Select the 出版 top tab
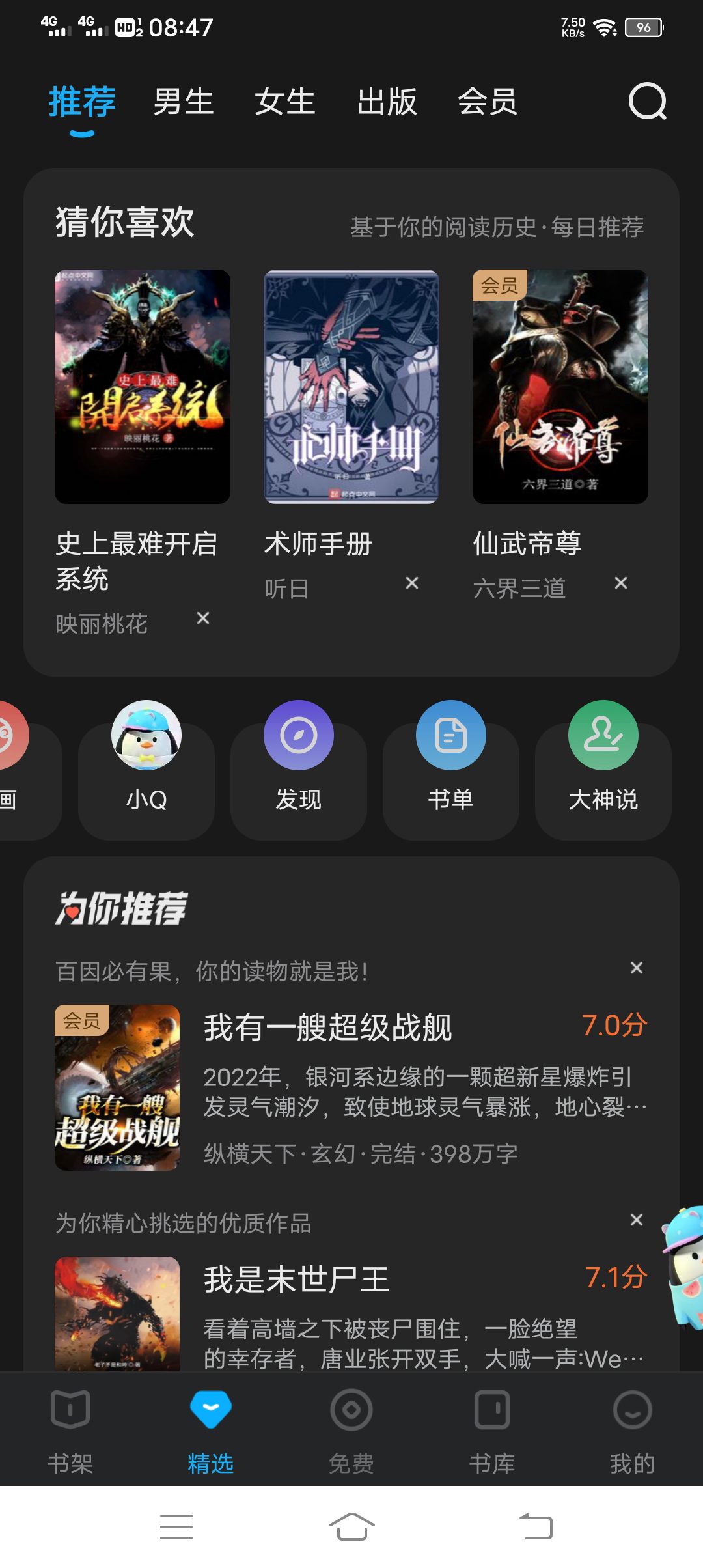The height and width of the screenshot is (1568, 703). (387, 102)
